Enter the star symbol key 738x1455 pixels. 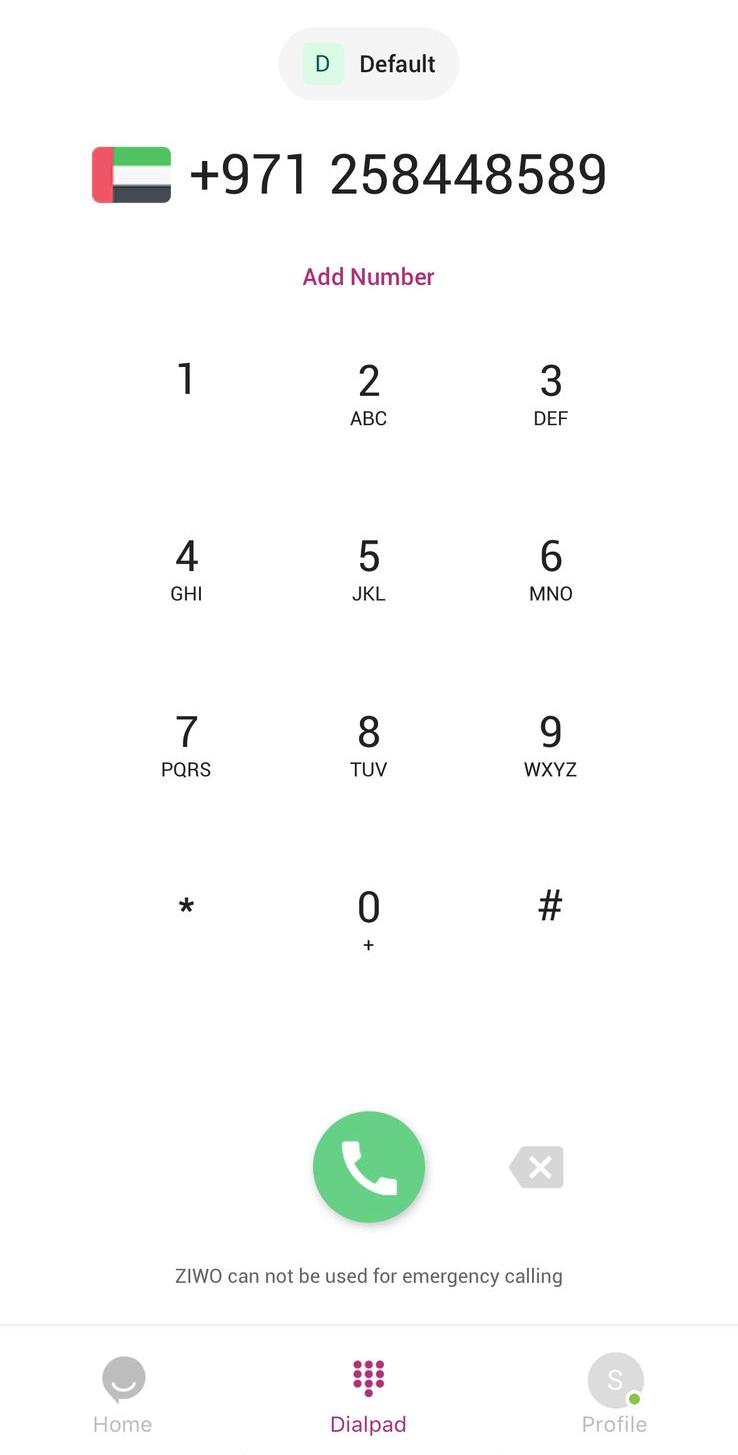point(186,908)
